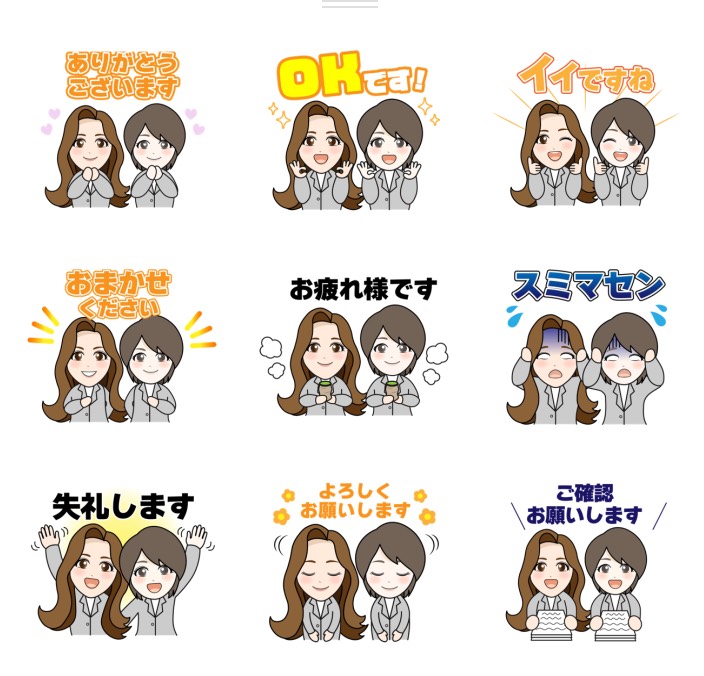The image size is (704, 676).
Task: Select the イイですね sticker
Action: point(584,130)
